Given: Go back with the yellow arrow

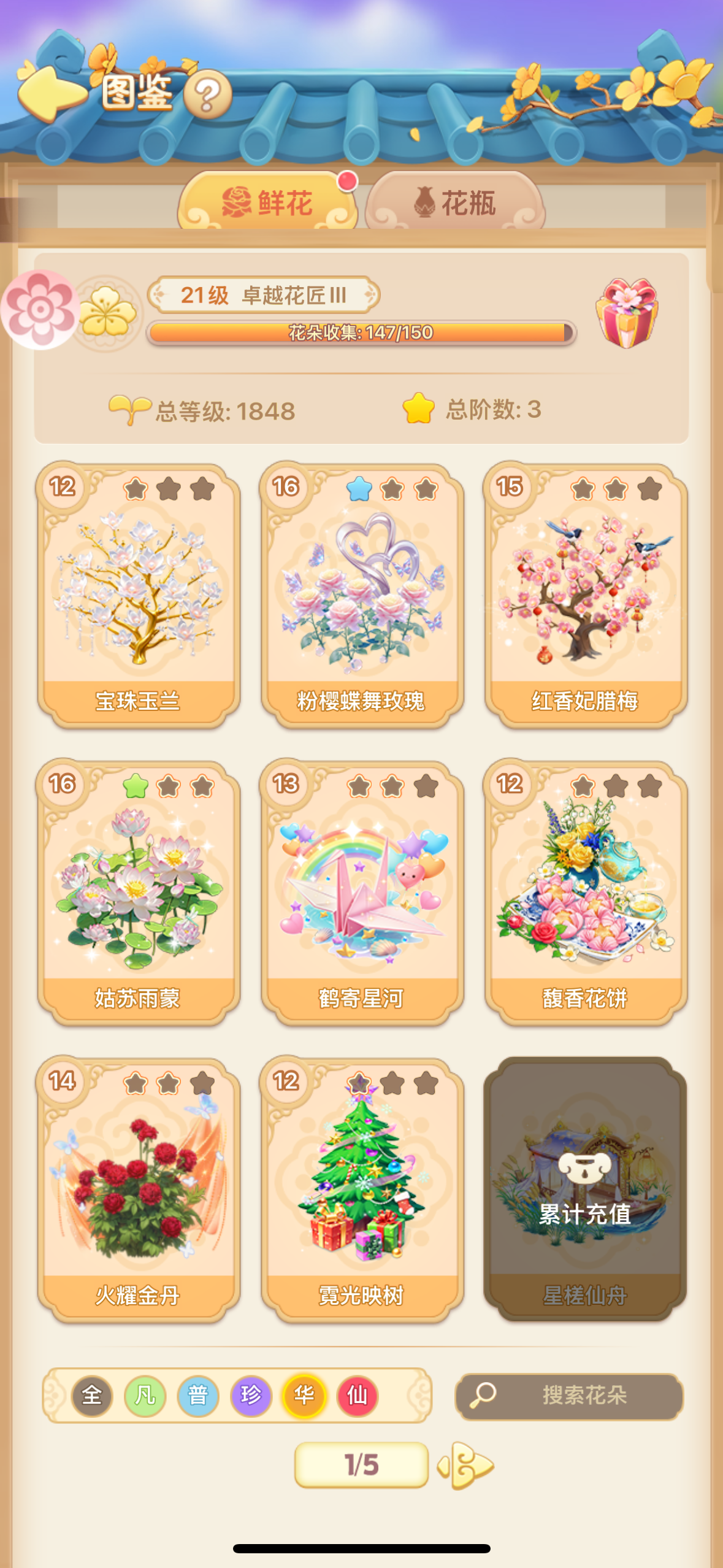Looking at the screenshot, I should point(52,92).
